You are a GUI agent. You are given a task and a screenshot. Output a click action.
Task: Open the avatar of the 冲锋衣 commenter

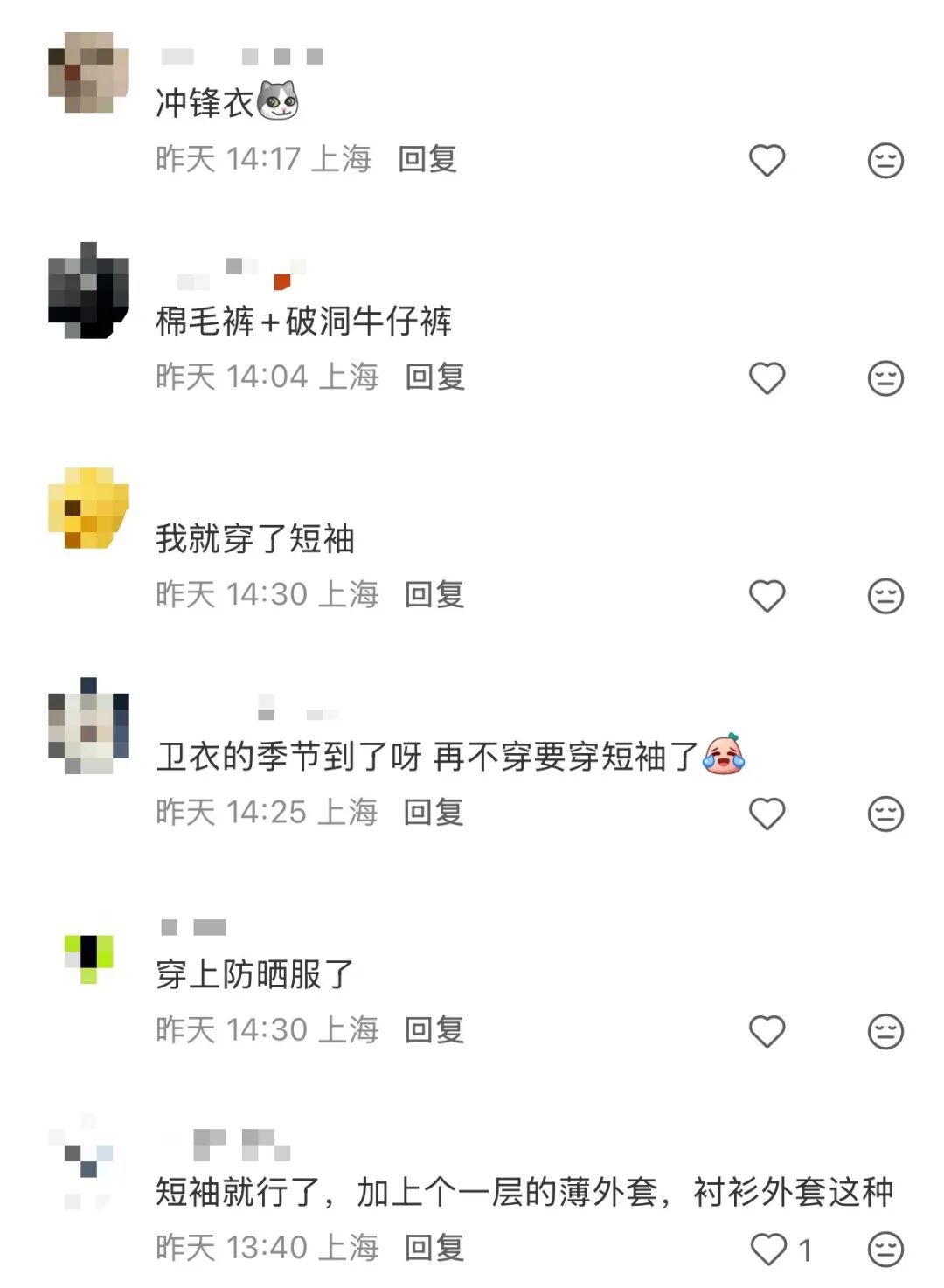tap(88, 73)
